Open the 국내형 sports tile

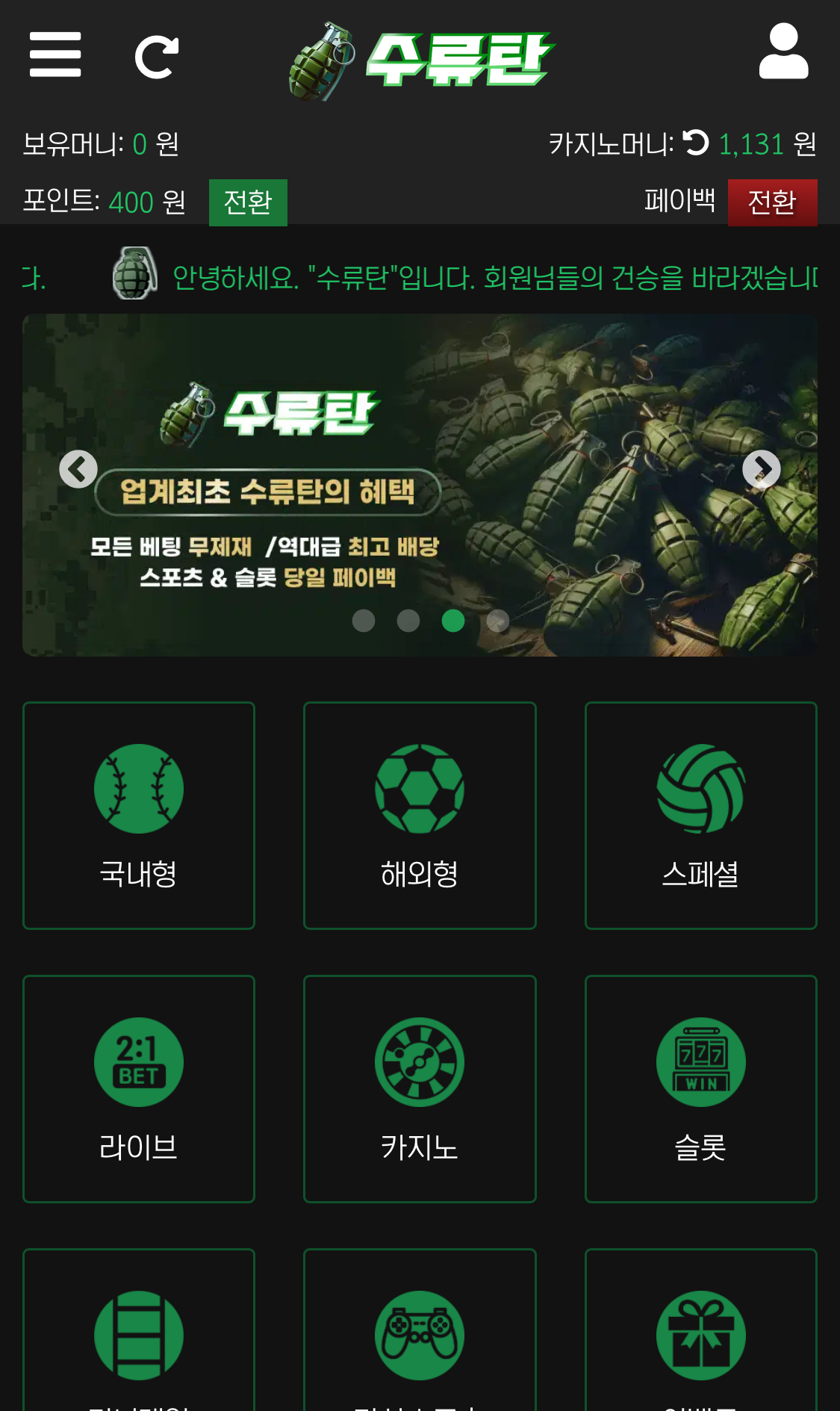(139, 816)
